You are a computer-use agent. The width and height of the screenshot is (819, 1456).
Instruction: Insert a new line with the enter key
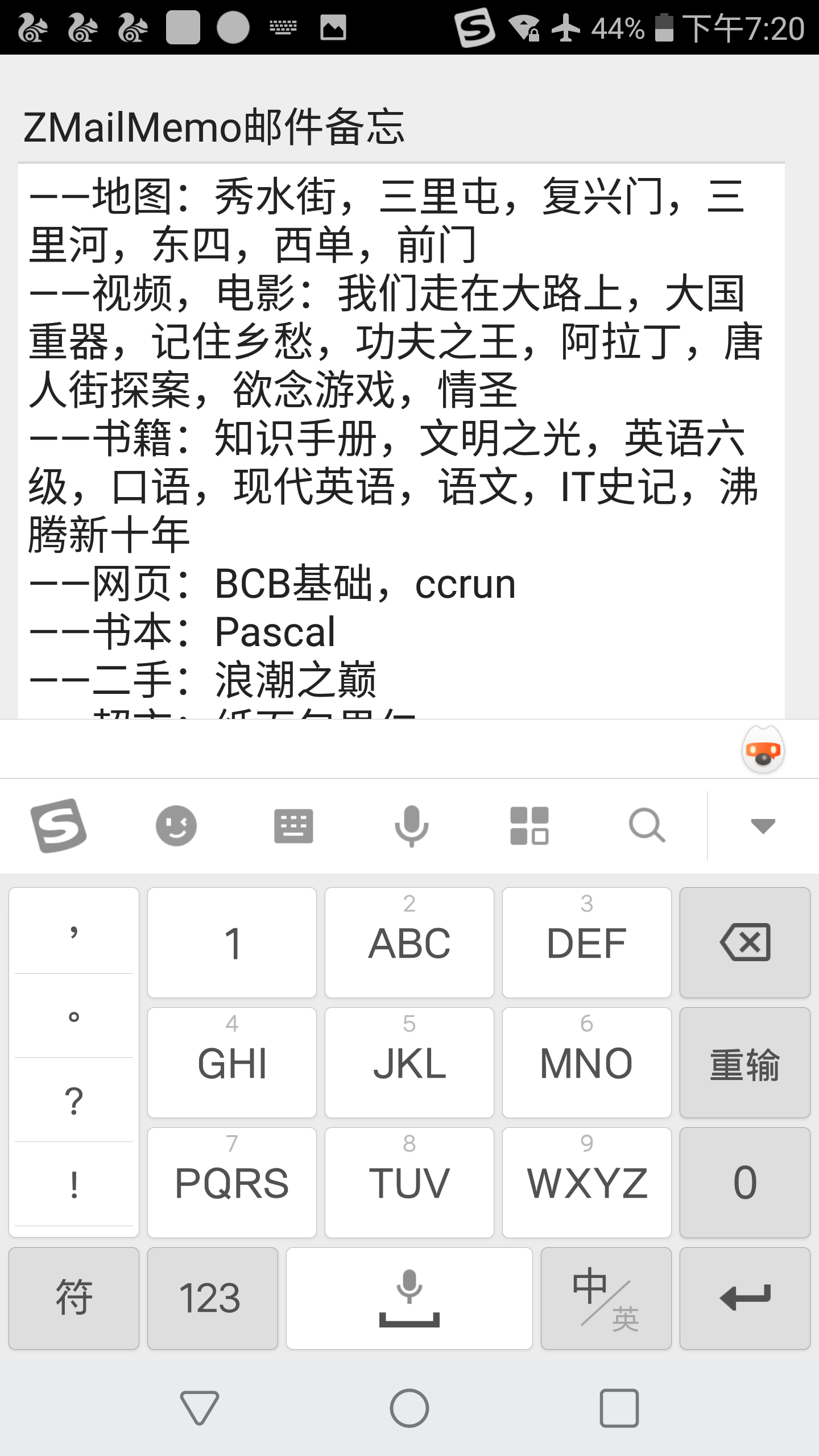(744, 1298)
